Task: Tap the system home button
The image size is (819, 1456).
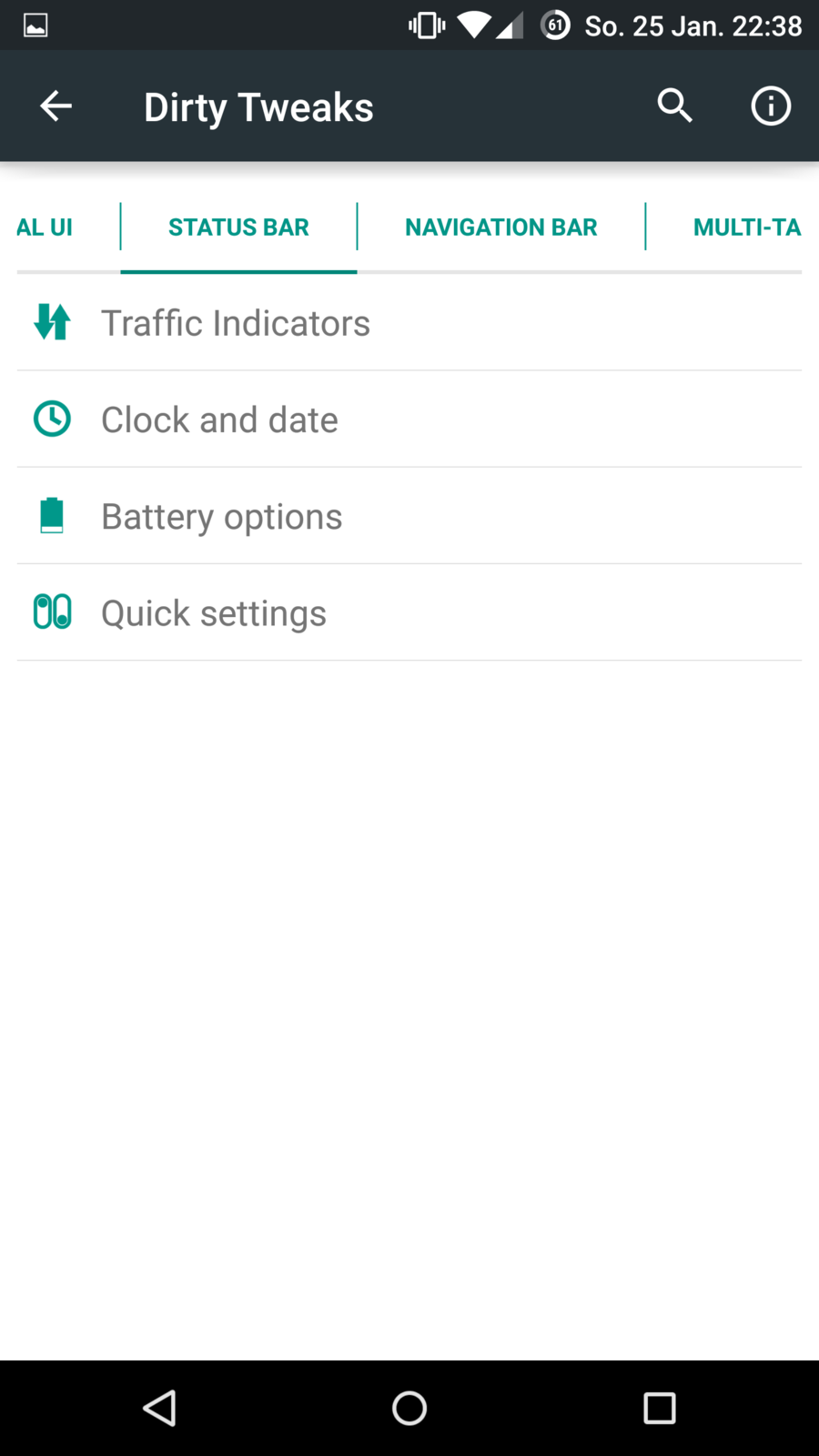Action: click(409, 1409)
